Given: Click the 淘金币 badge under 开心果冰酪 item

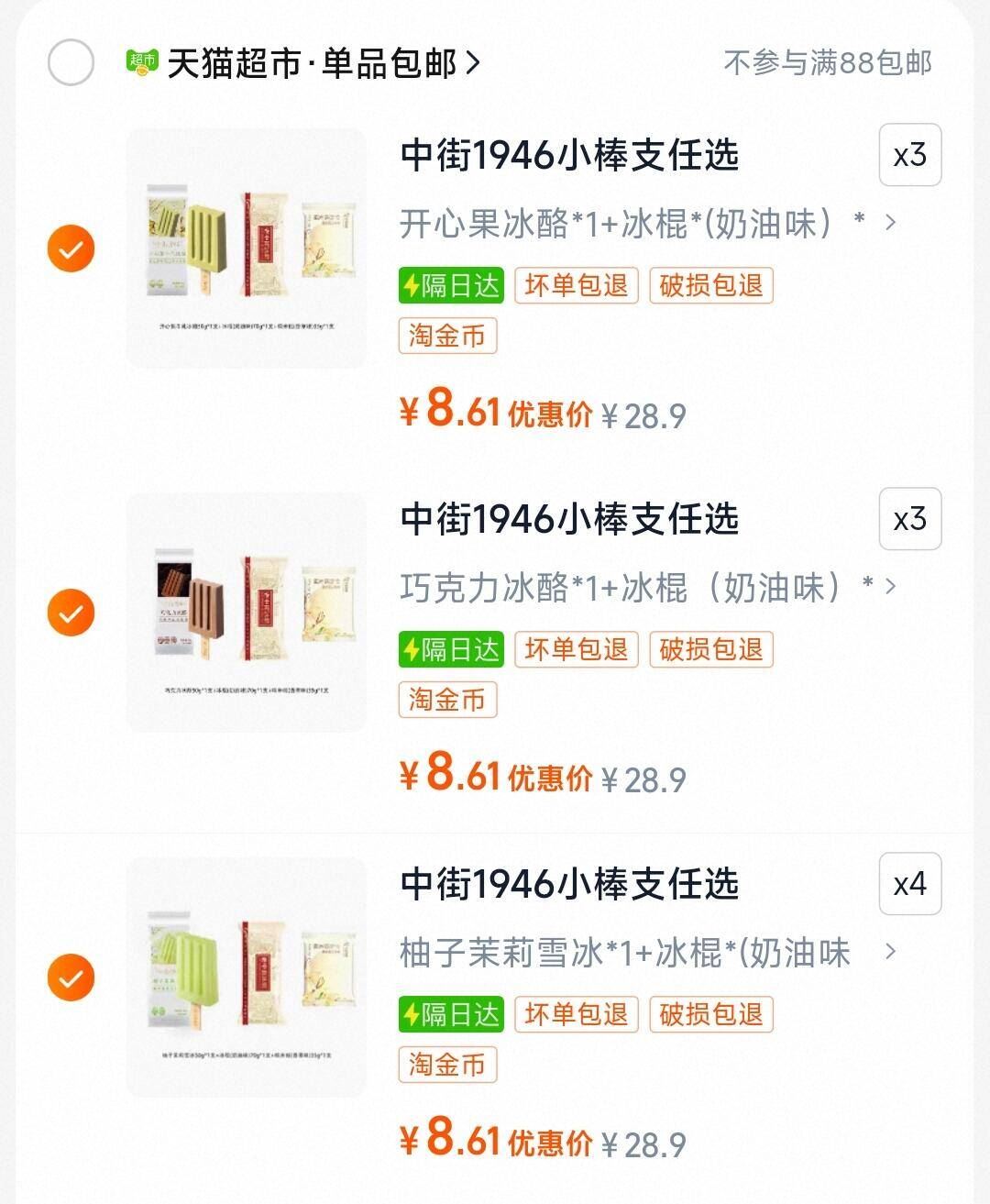Looking at the screenshot, I should [x=447, y=337].
